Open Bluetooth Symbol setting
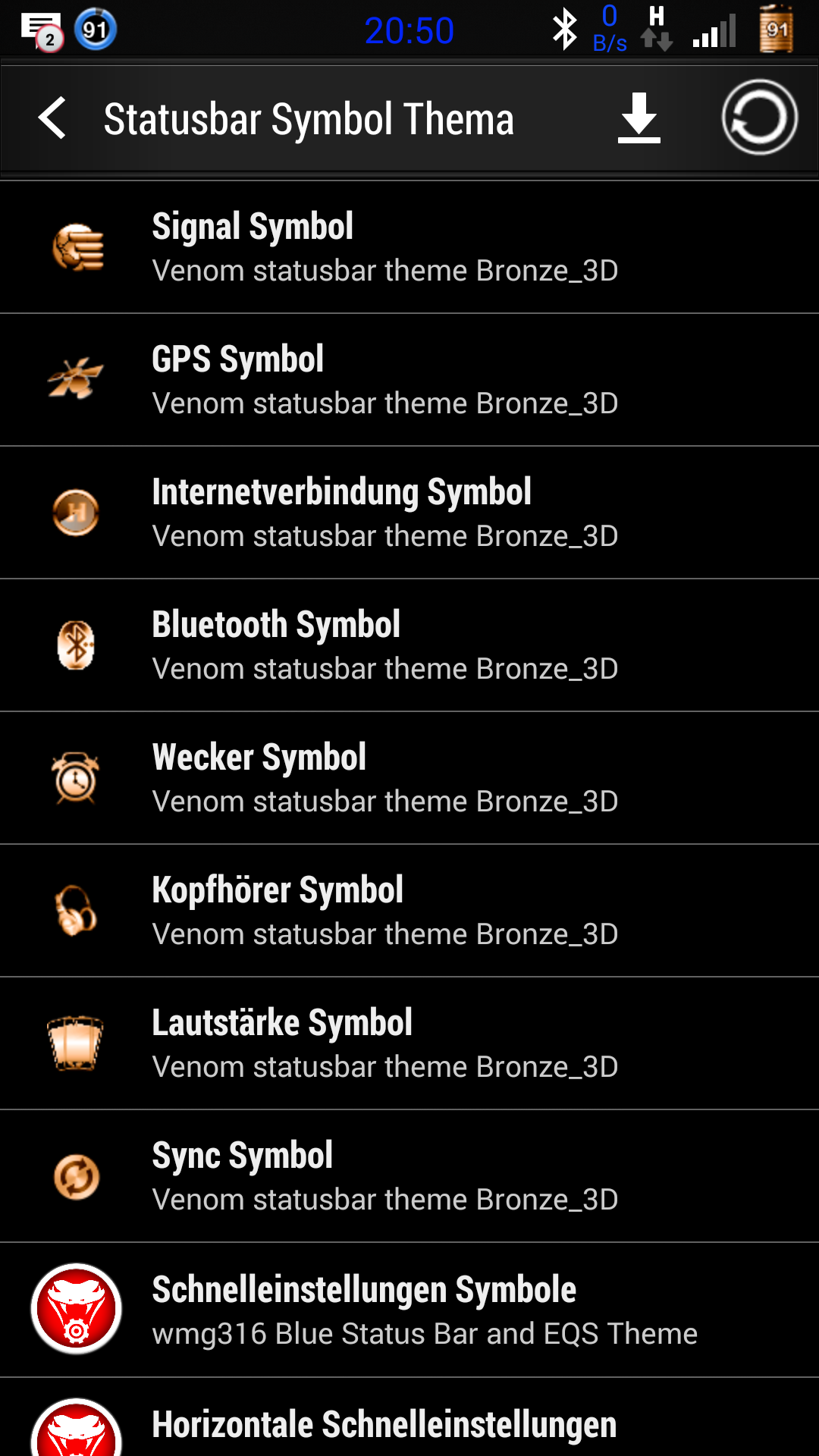This screenshot has height=1456, width=819. (409, 645)
